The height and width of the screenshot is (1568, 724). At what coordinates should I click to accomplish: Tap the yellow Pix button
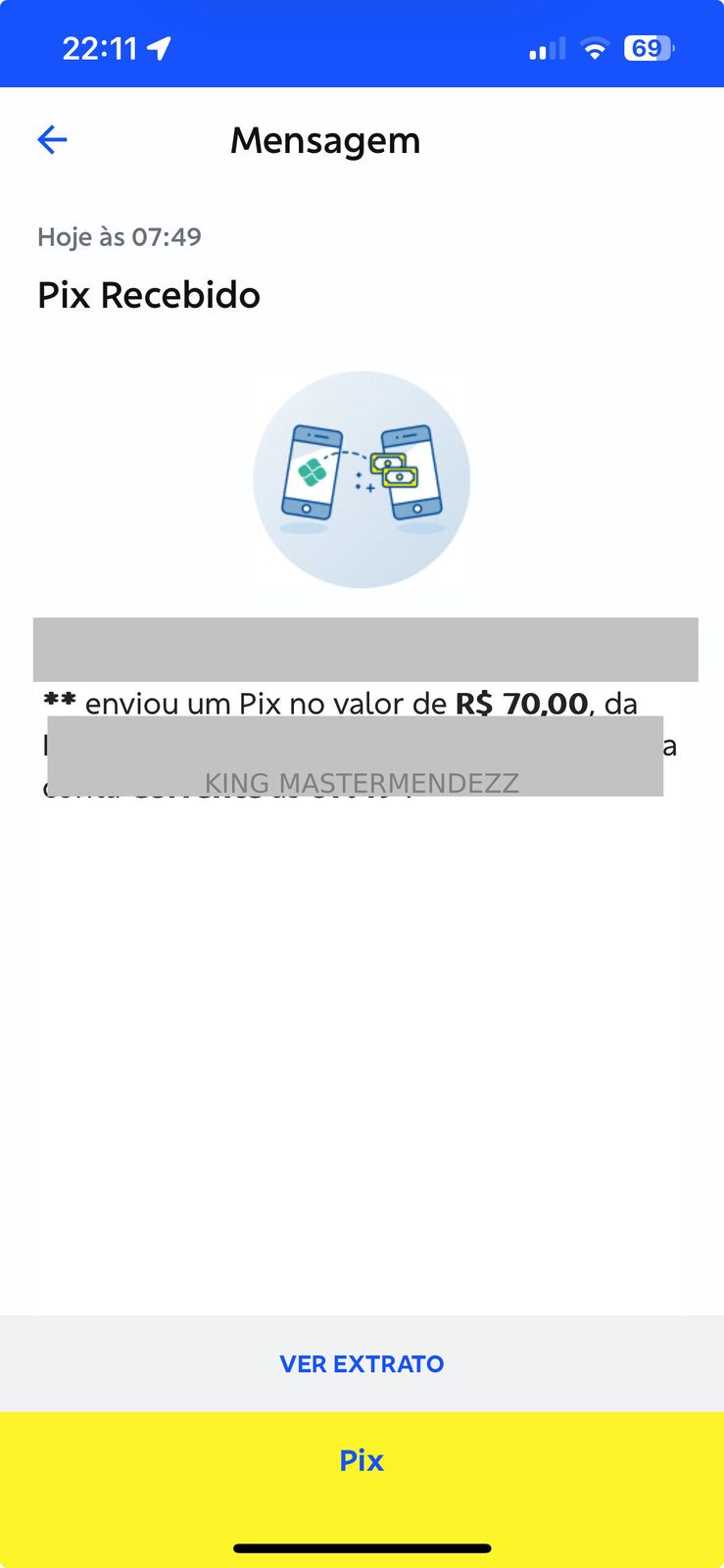362,1460
